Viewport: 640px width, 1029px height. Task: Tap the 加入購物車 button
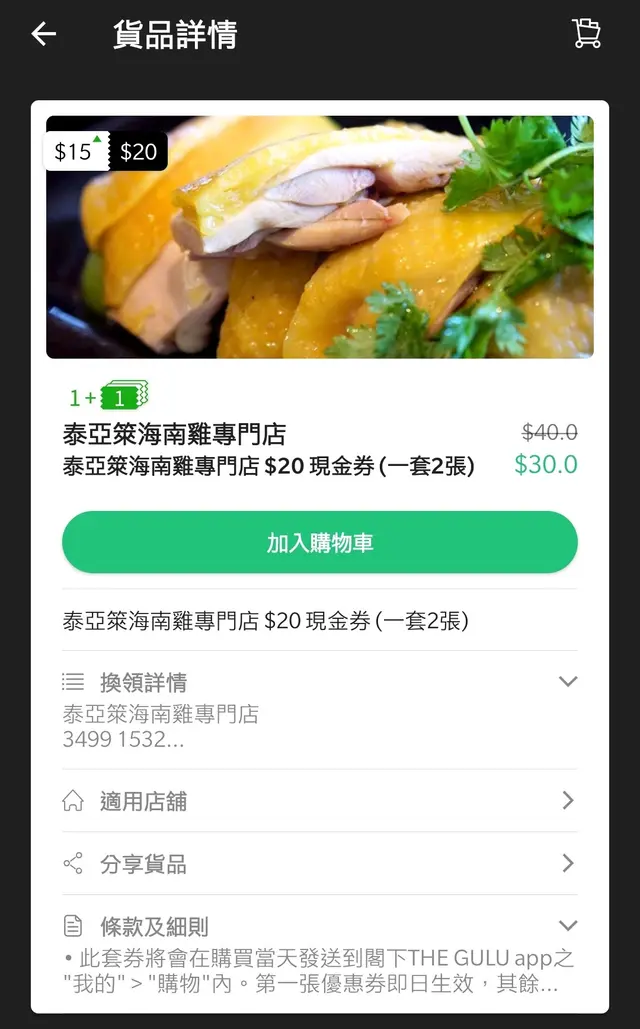click(320, 543)
